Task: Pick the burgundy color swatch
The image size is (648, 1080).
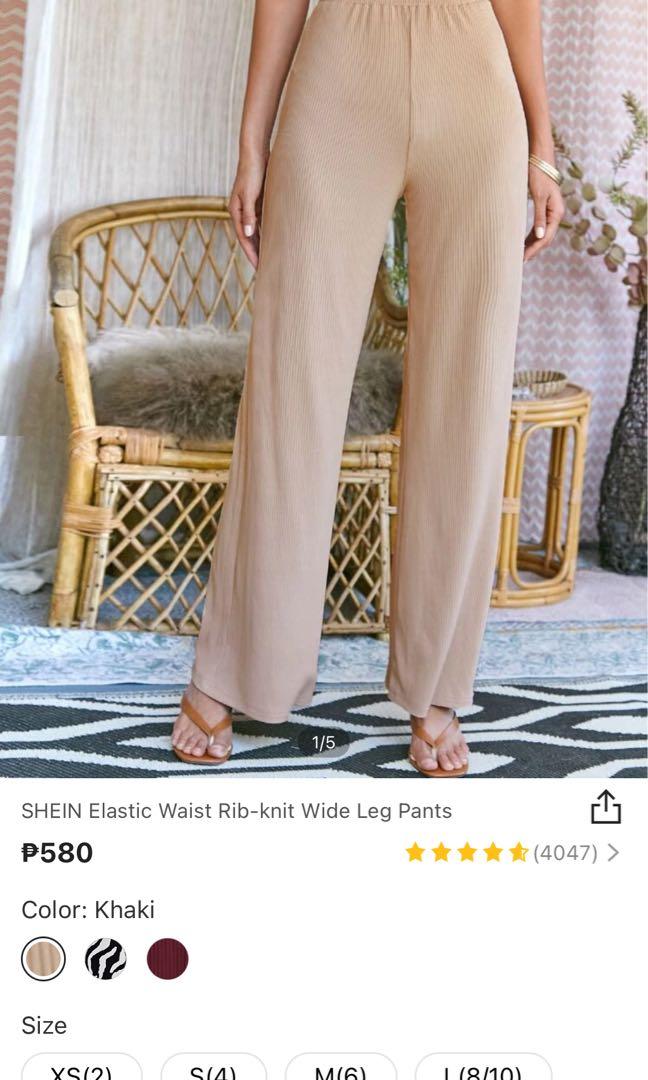Action: 167,959
